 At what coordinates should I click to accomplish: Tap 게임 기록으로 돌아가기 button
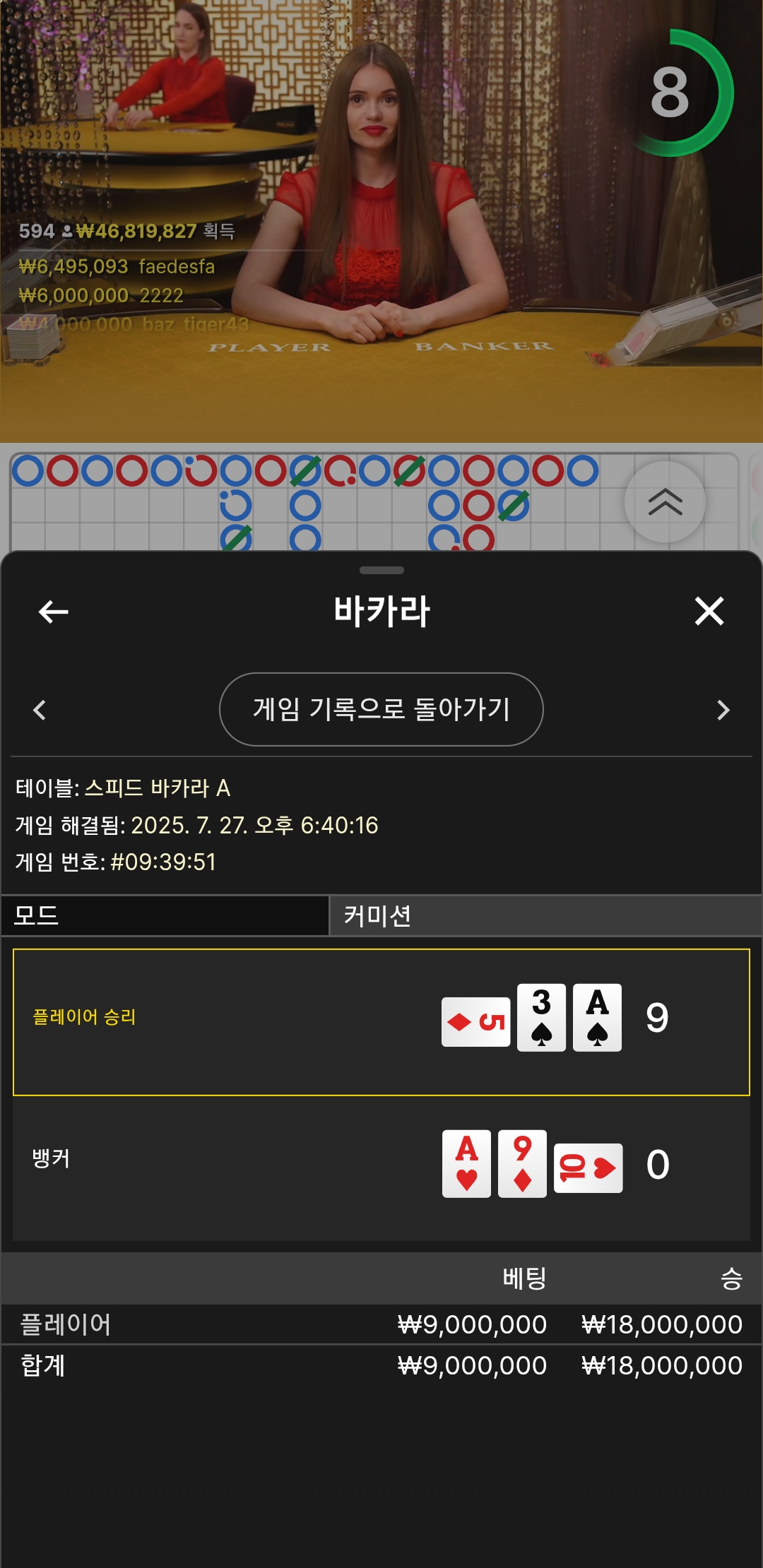click(381, 709)
